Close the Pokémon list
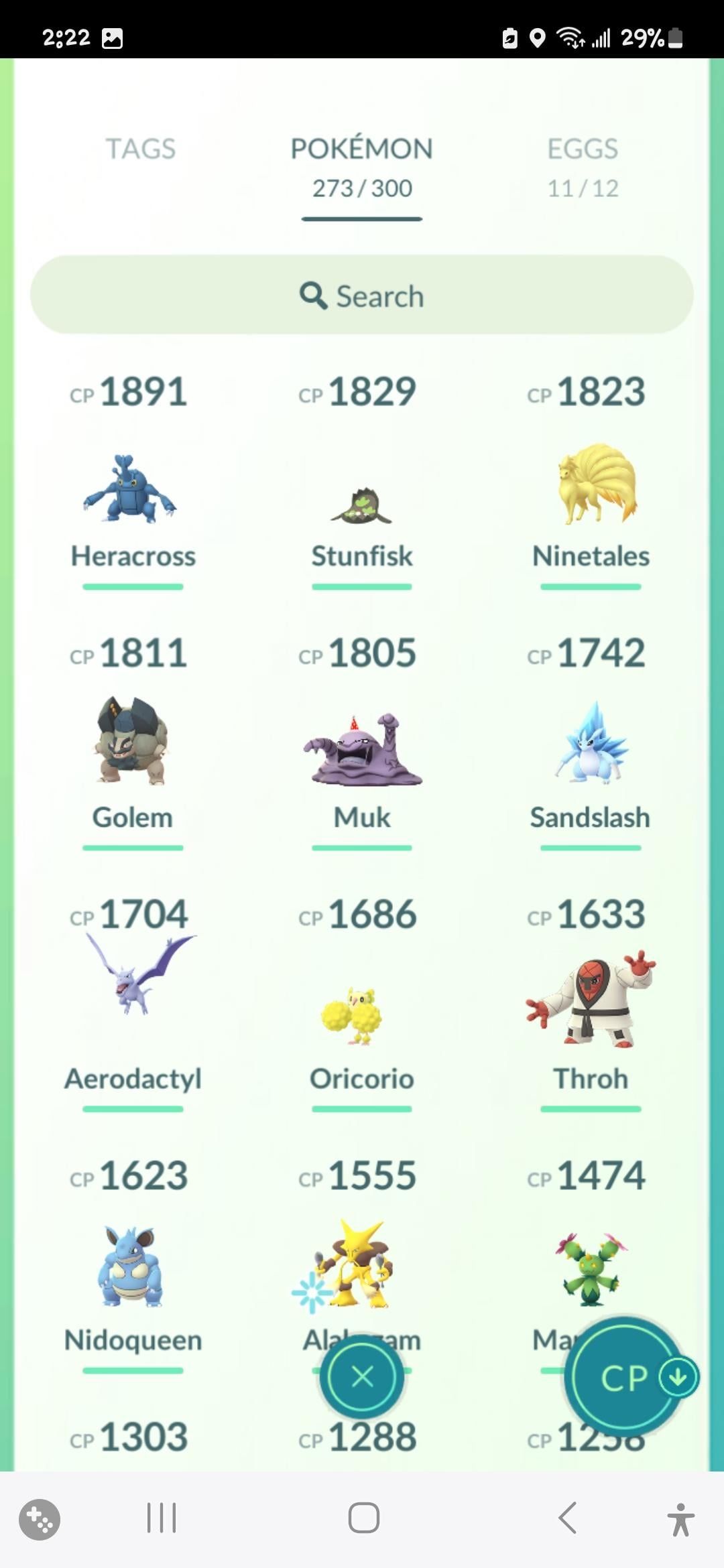The image size is (724, 1568). point(362,1377)
